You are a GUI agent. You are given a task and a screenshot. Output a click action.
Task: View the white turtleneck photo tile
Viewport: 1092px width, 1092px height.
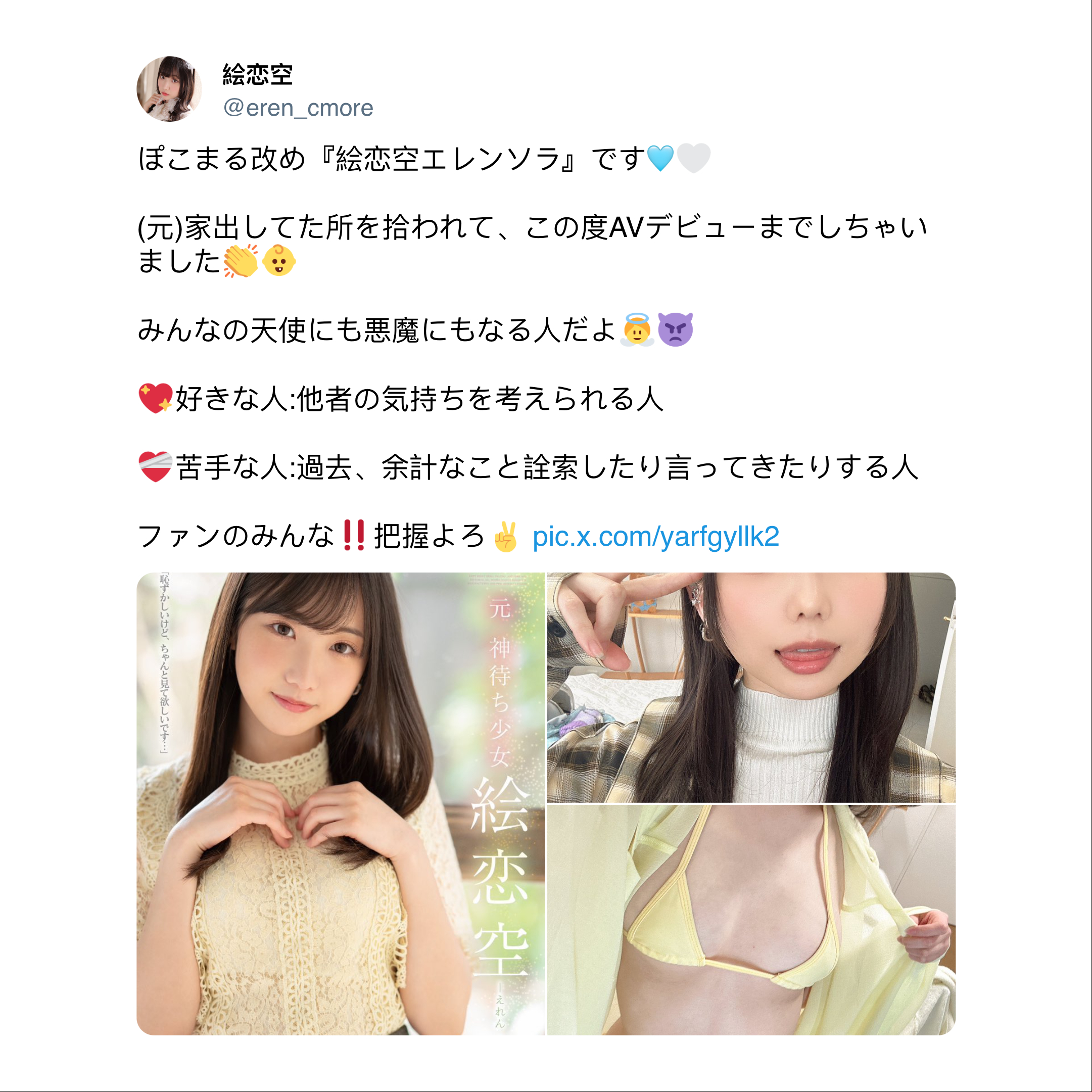click(750, 687)
